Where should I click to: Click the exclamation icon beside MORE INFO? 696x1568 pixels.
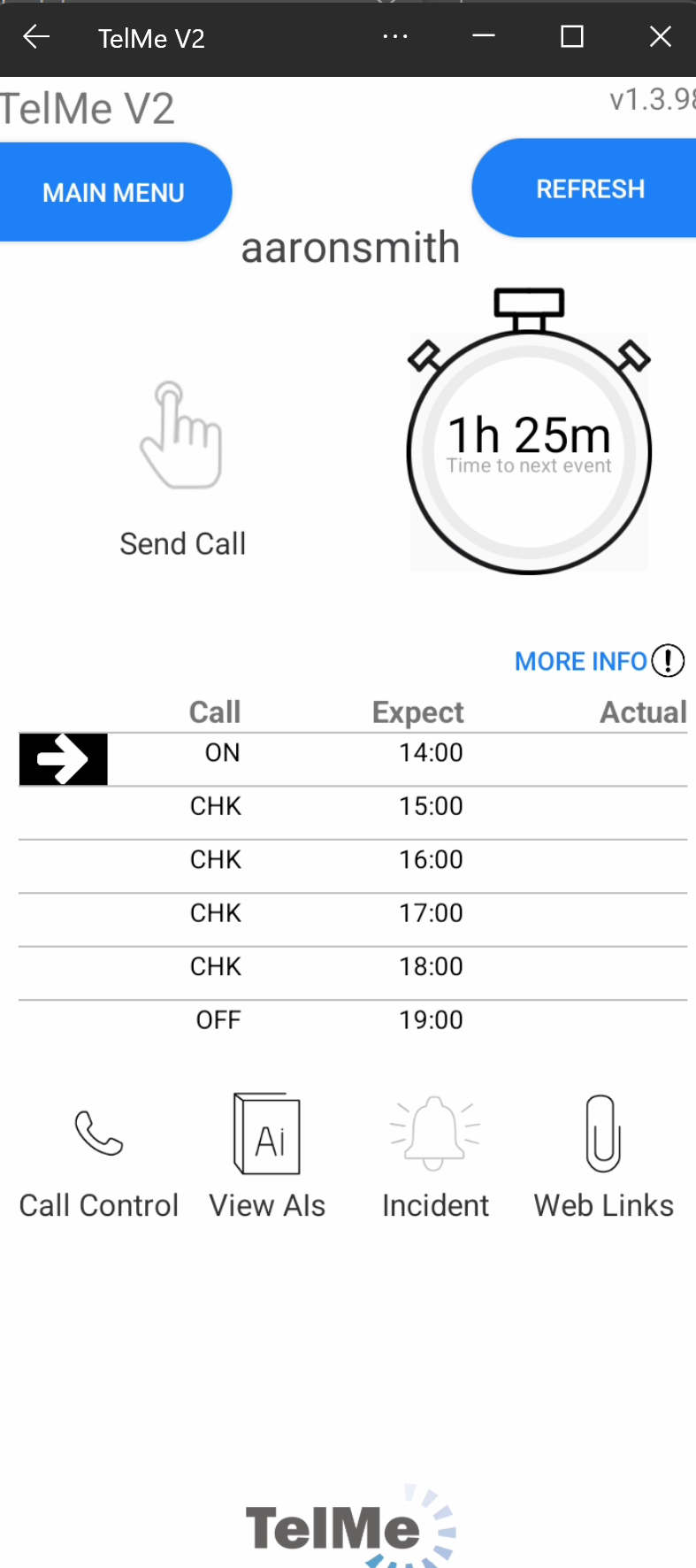pyautogui.click(x=669, y=660)
